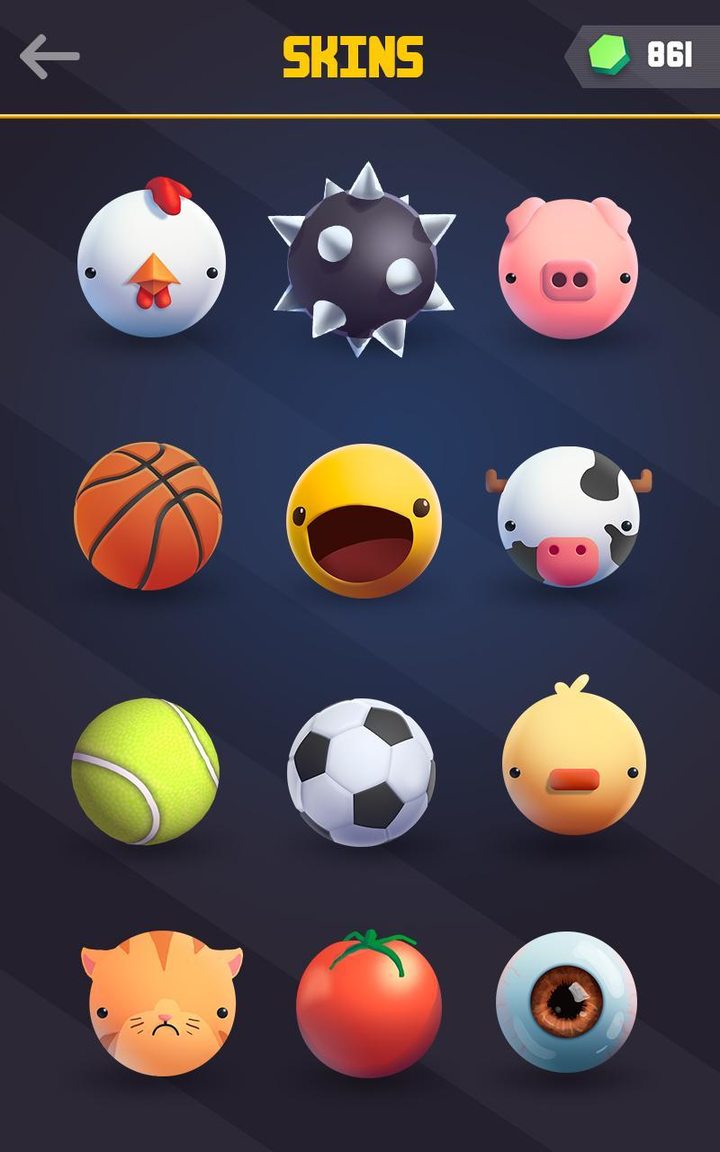Select the soccer ball skin
Screen dimensions: 720x1152
(x=361, y=771)
